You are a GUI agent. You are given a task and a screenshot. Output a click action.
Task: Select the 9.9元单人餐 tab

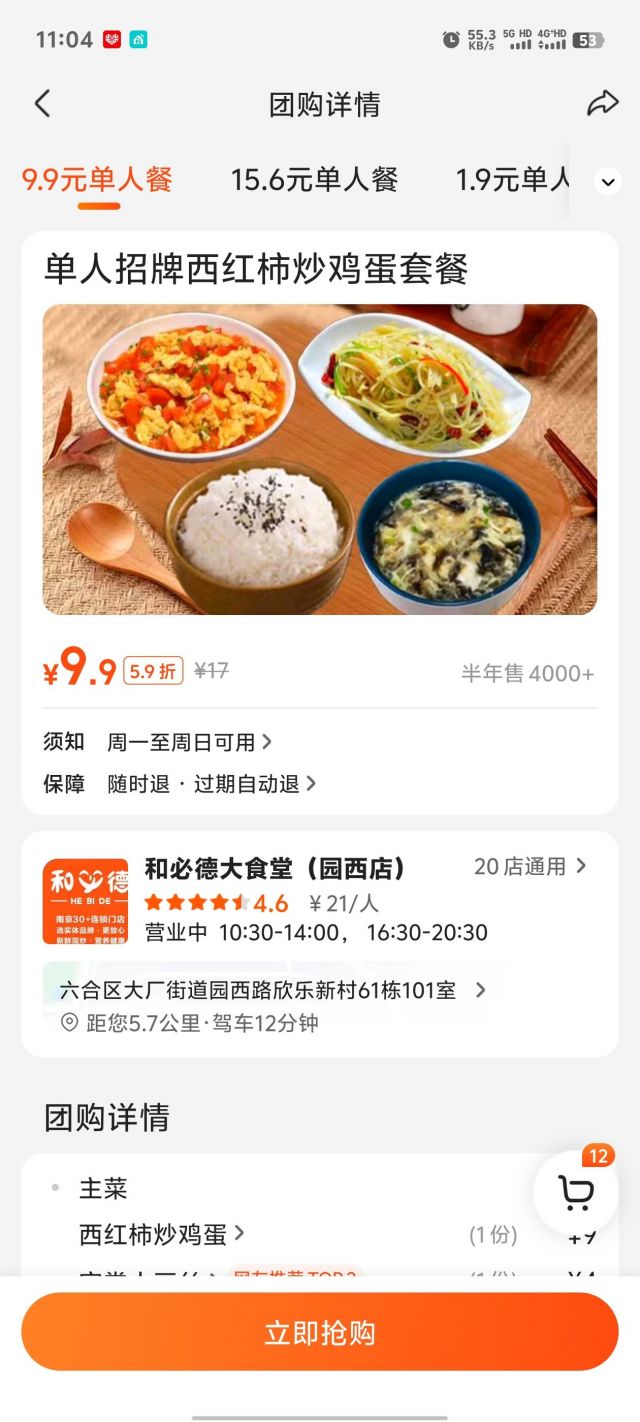98,180
